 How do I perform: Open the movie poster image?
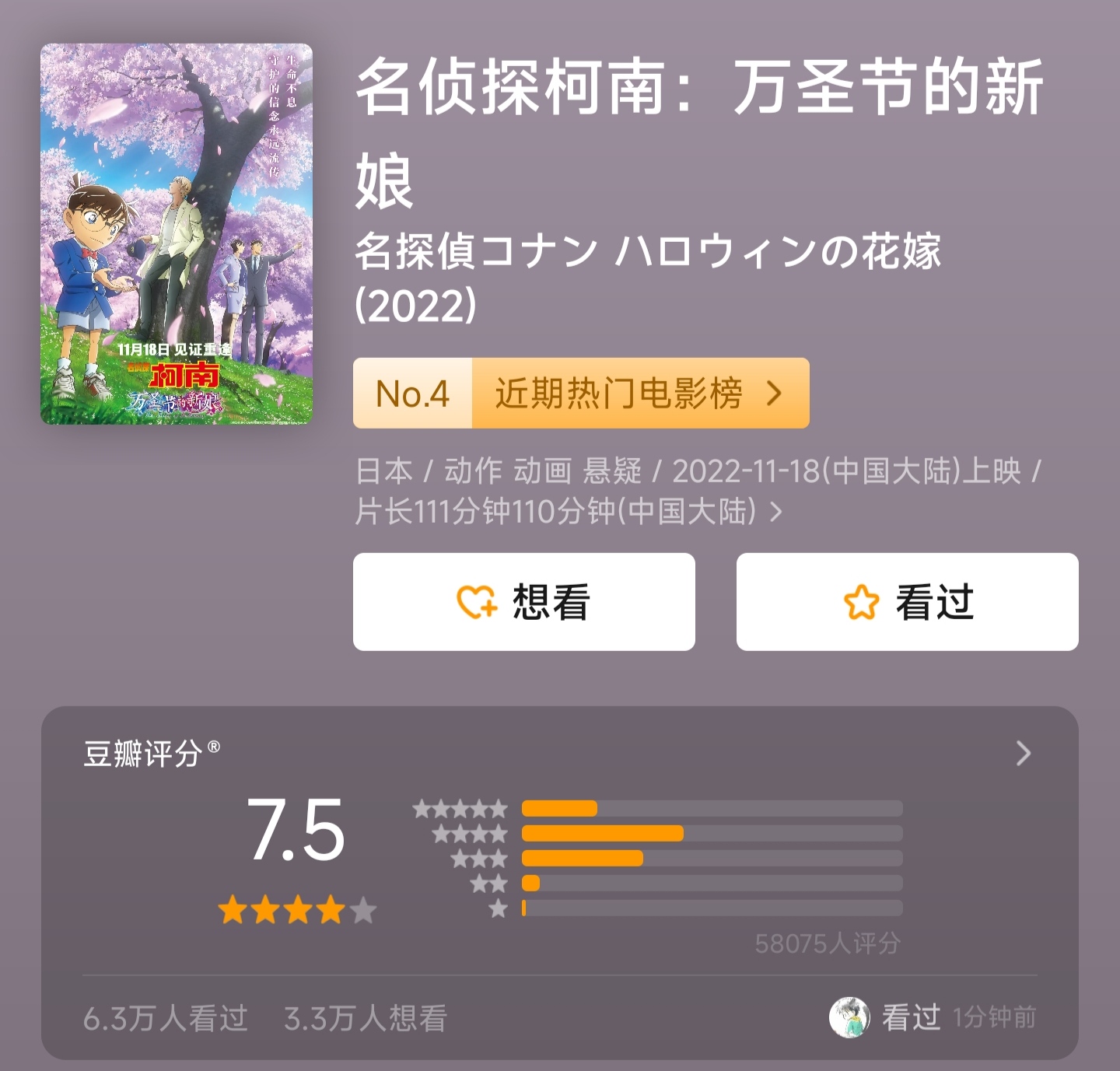177,234
